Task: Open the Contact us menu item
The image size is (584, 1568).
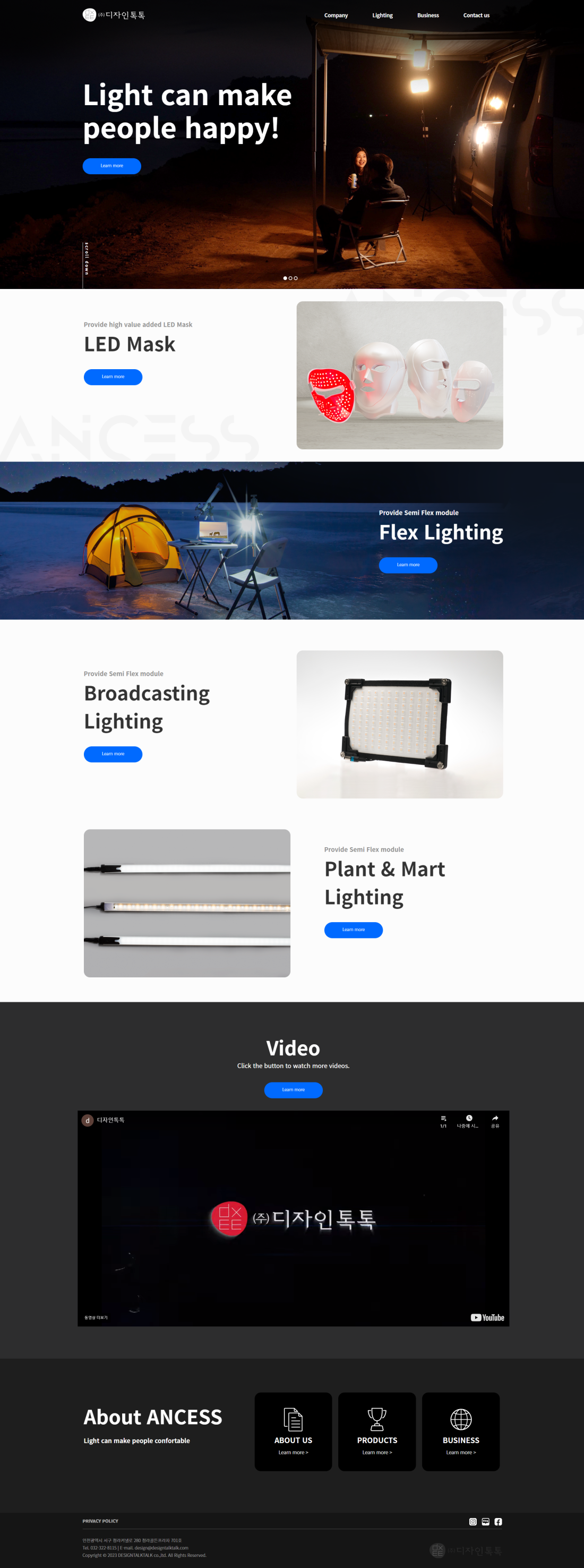Action: 476,15
